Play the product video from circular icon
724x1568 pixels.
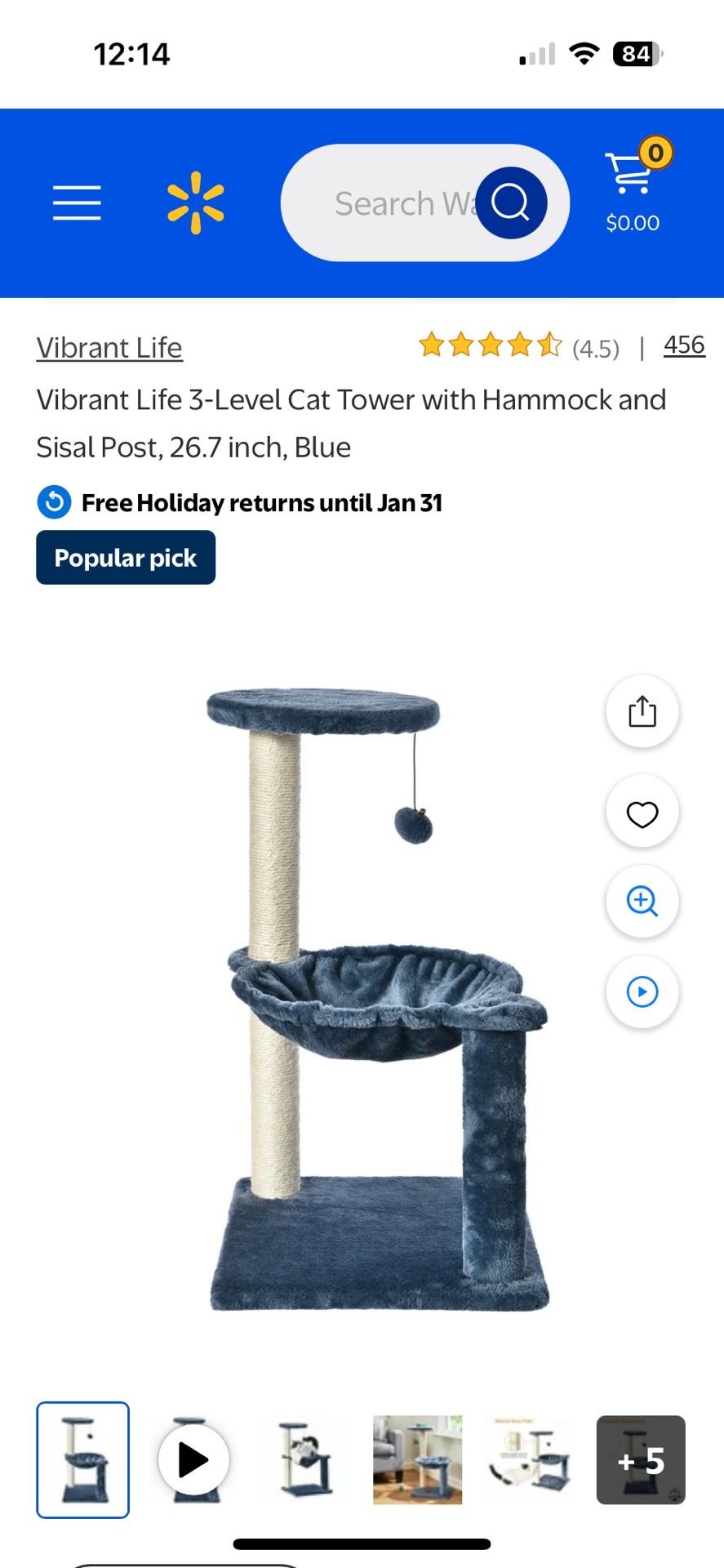point(642,991)
